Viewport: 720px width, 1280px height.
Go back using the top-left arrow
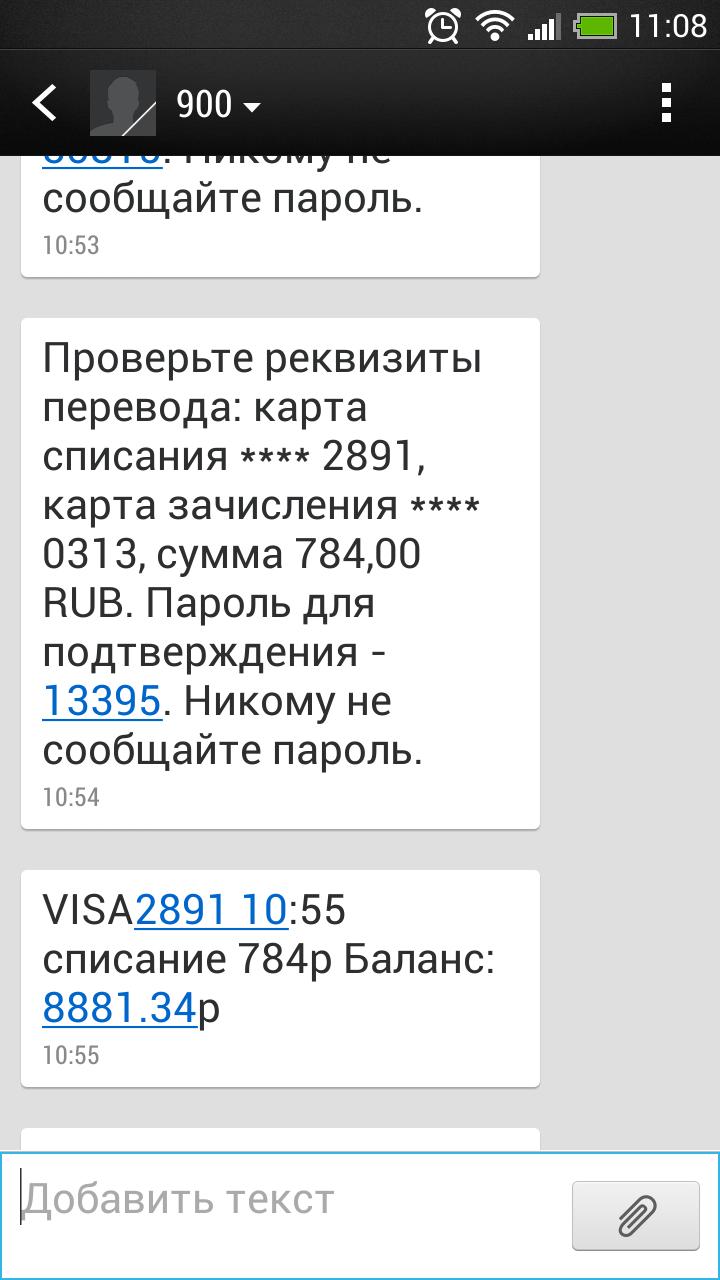[45, 103]
